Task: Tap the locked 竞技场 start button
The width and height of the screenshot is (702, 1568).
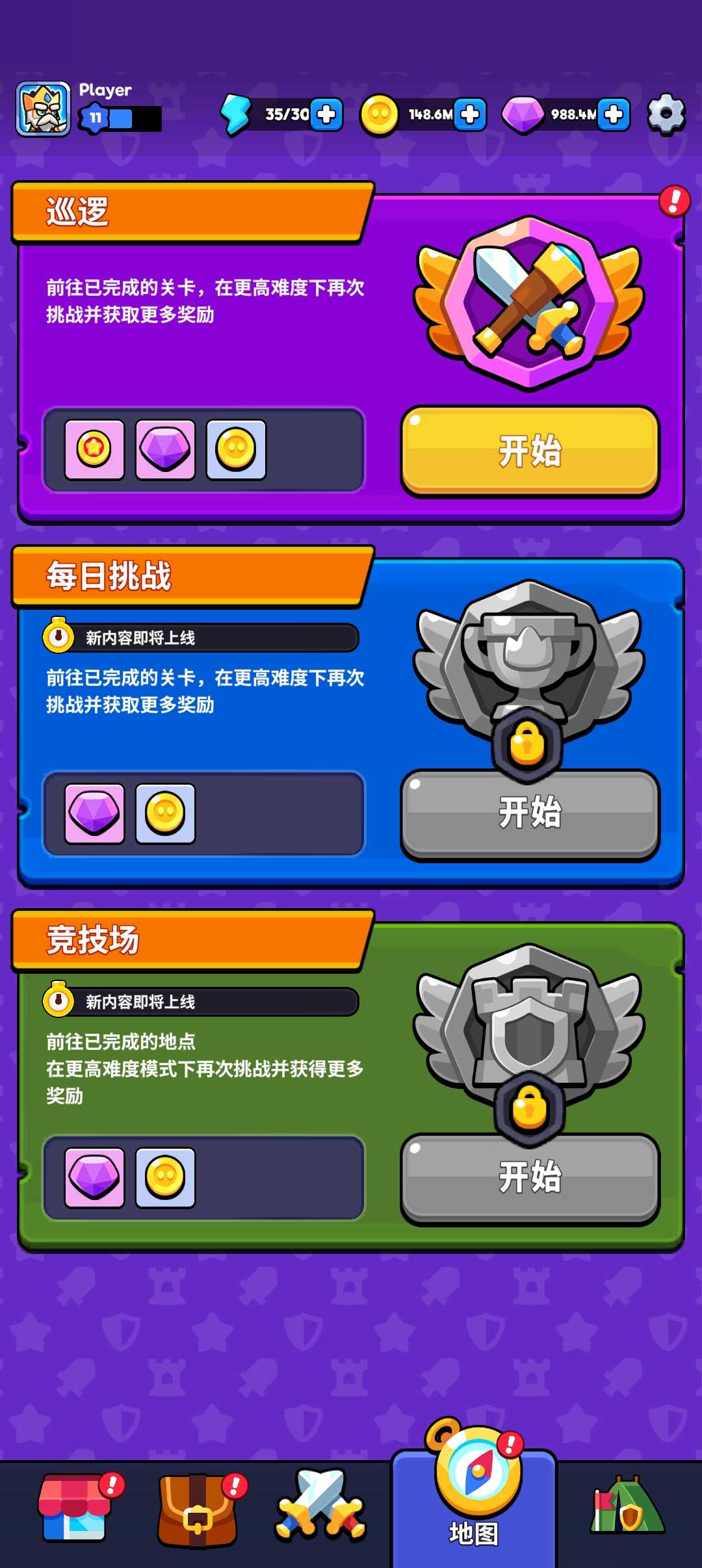Action: 530,1178
